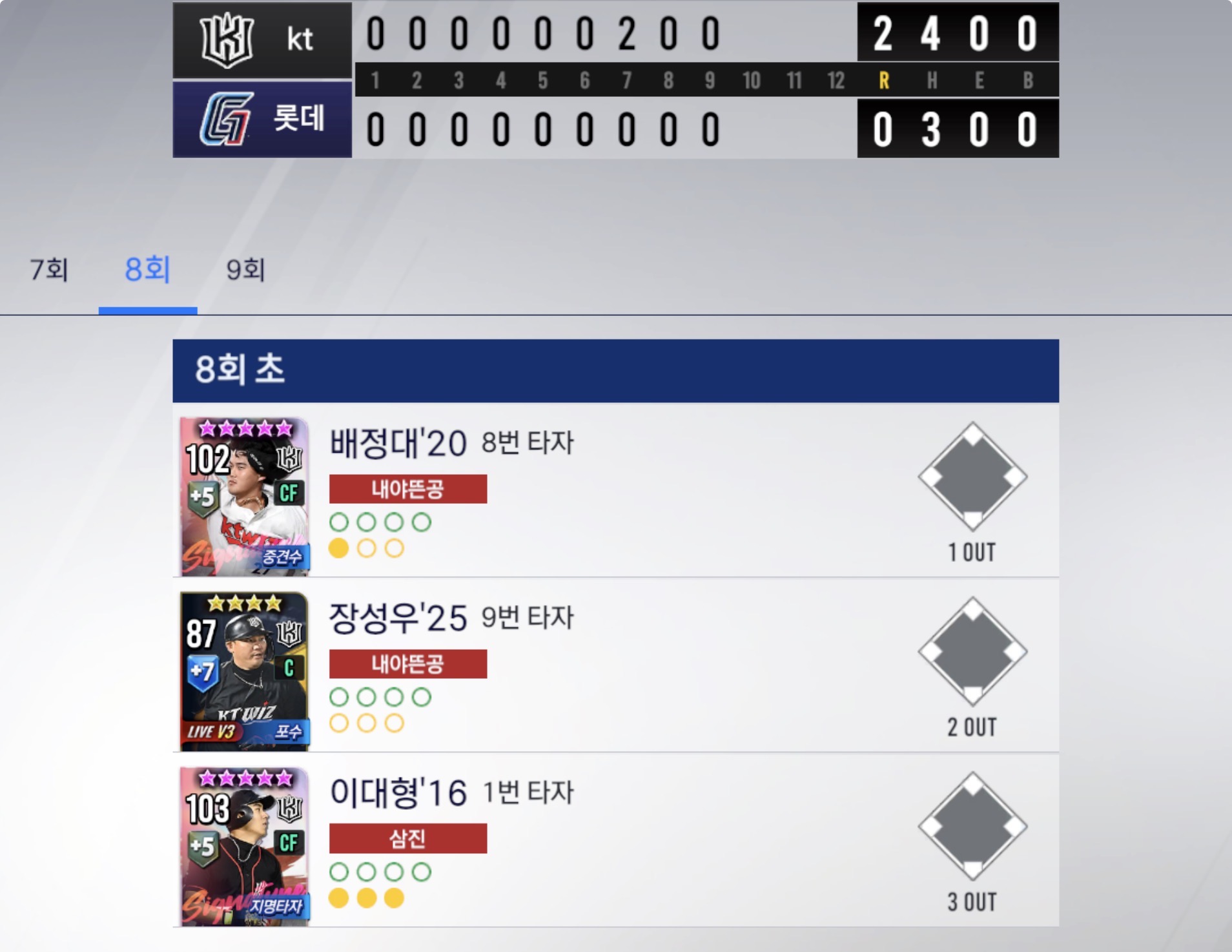This screenshot has width=1232, height=952.
Task: Open 이대형'16 player card
Action: tap(244, 846)
